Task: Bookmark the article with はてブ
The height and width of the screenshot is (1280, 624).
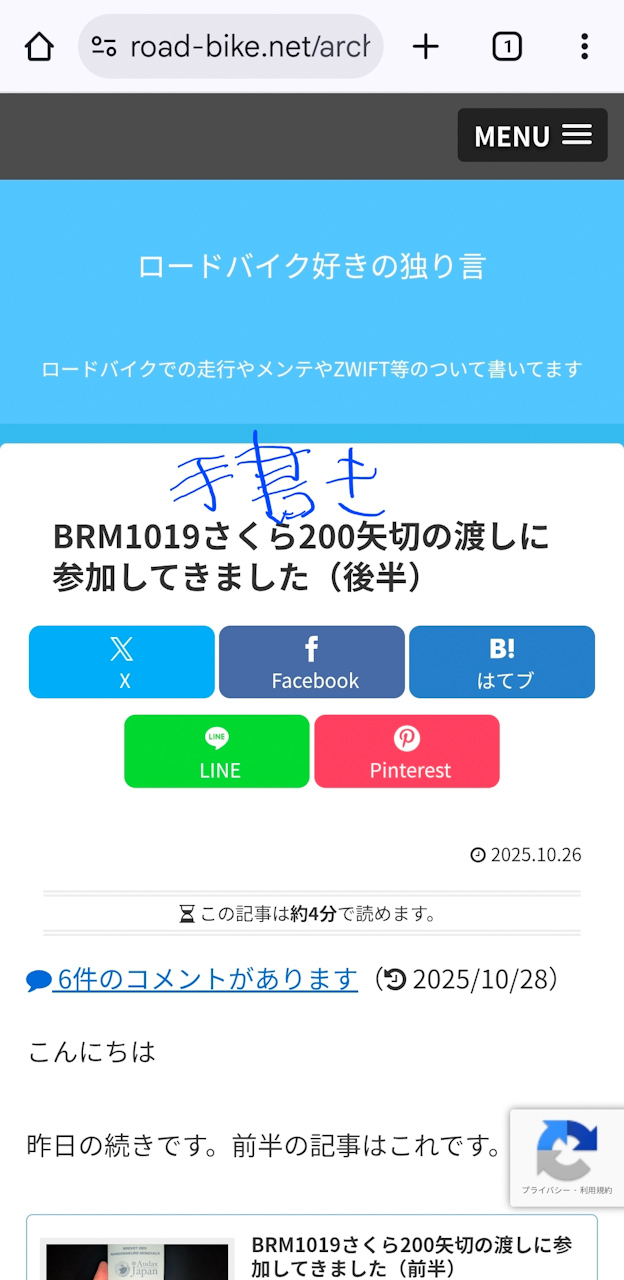Action: [x=502, y=662]
